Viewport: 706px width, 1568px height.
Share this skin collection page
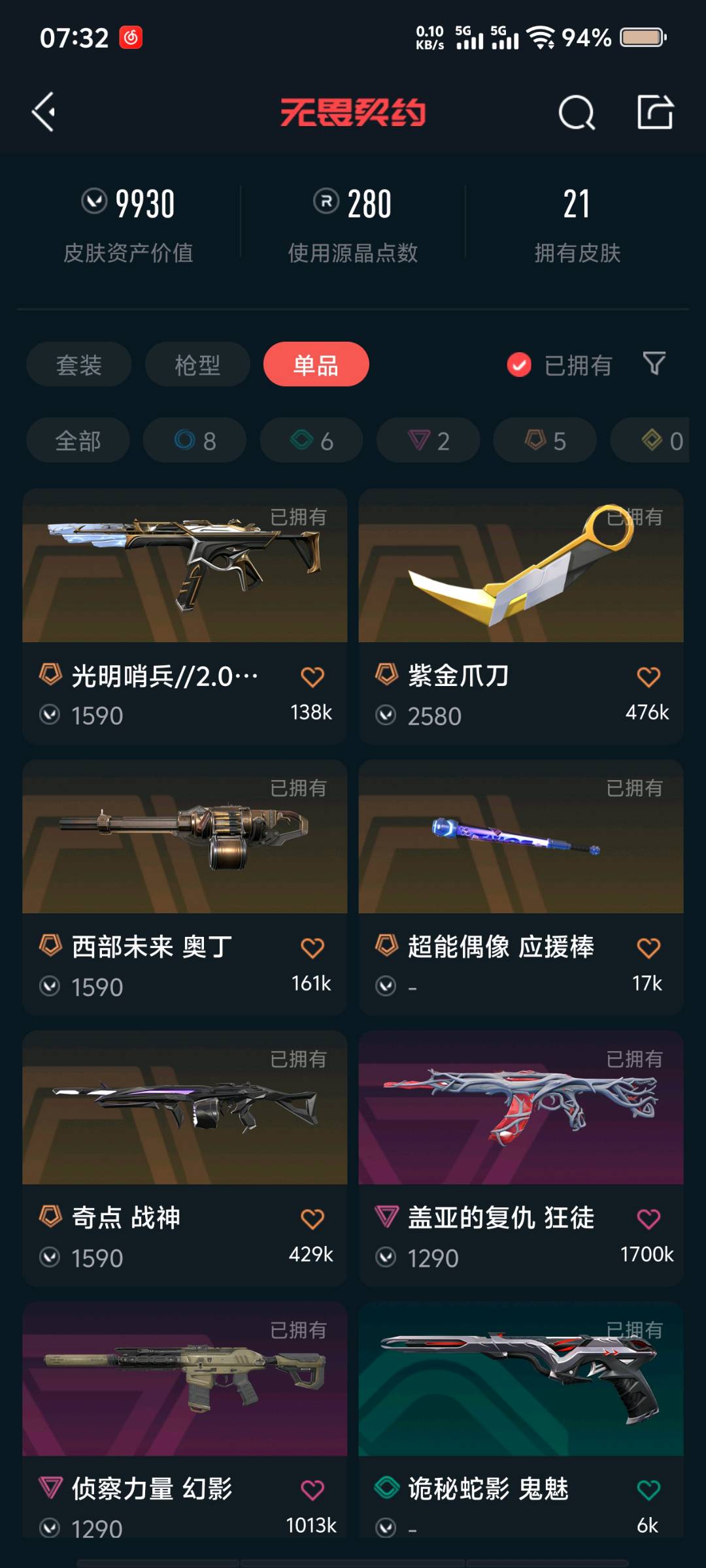[655, 112]
